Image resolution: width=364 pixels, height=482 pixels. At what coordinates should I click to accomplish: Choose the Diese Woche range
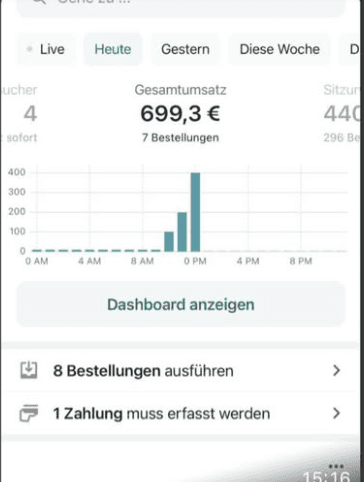279,49
